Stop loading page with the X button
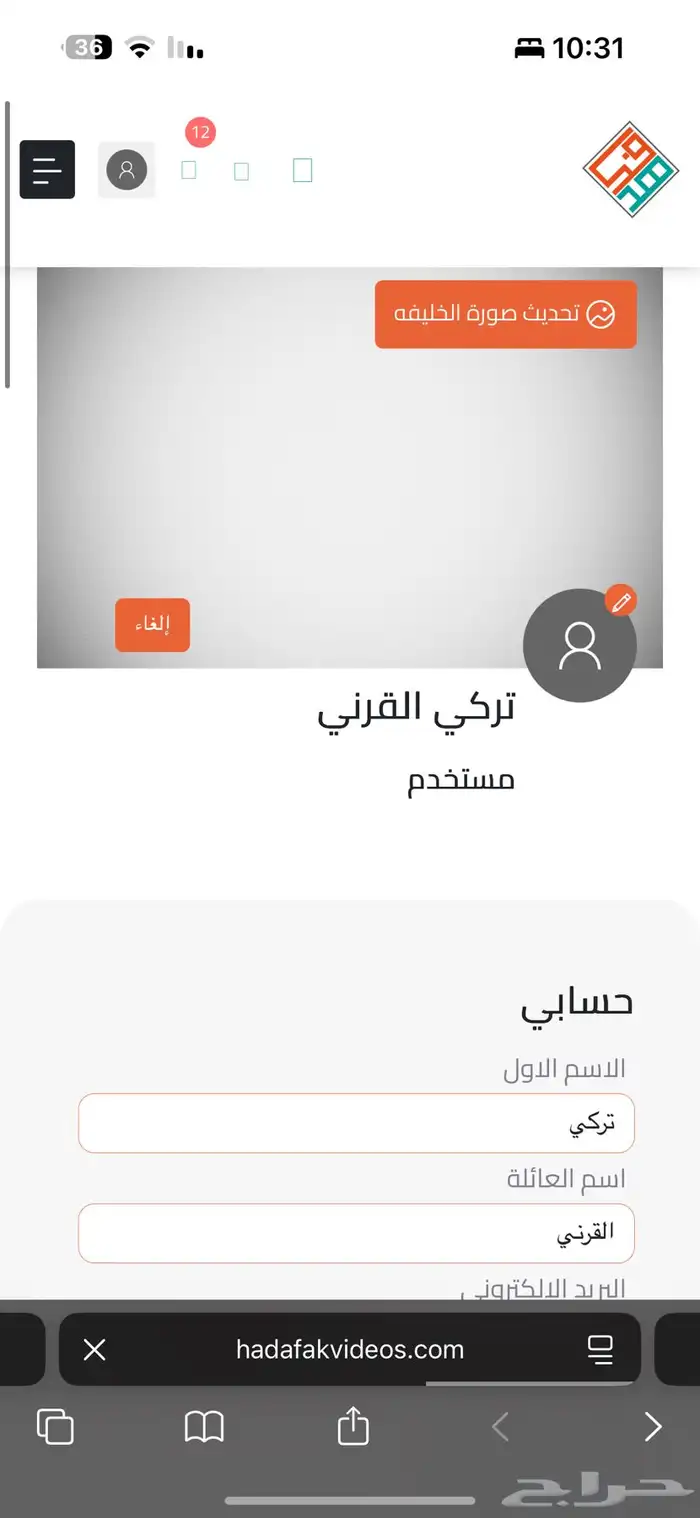 (x=95, y=1350)
